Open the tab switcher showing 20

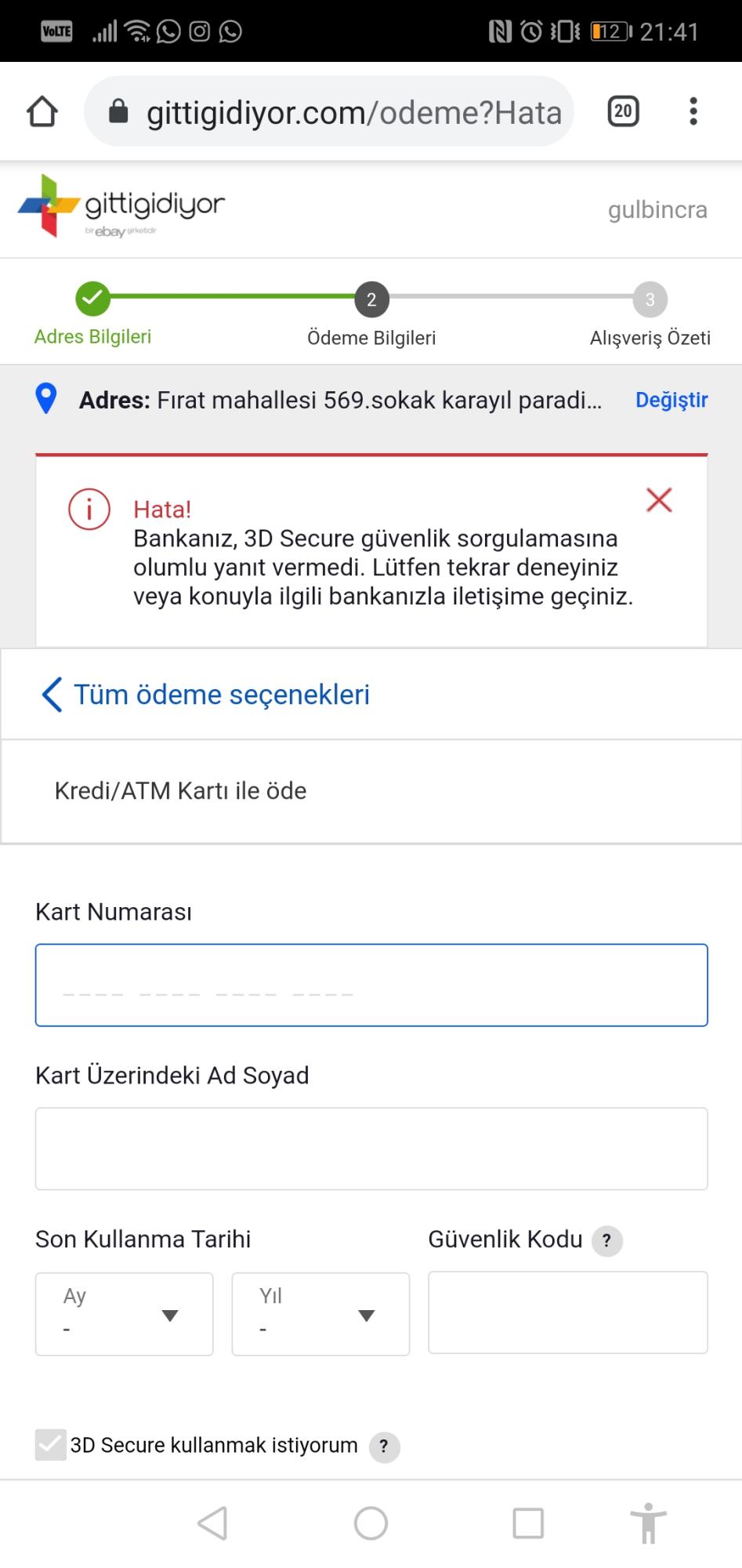tap(623, 111)
